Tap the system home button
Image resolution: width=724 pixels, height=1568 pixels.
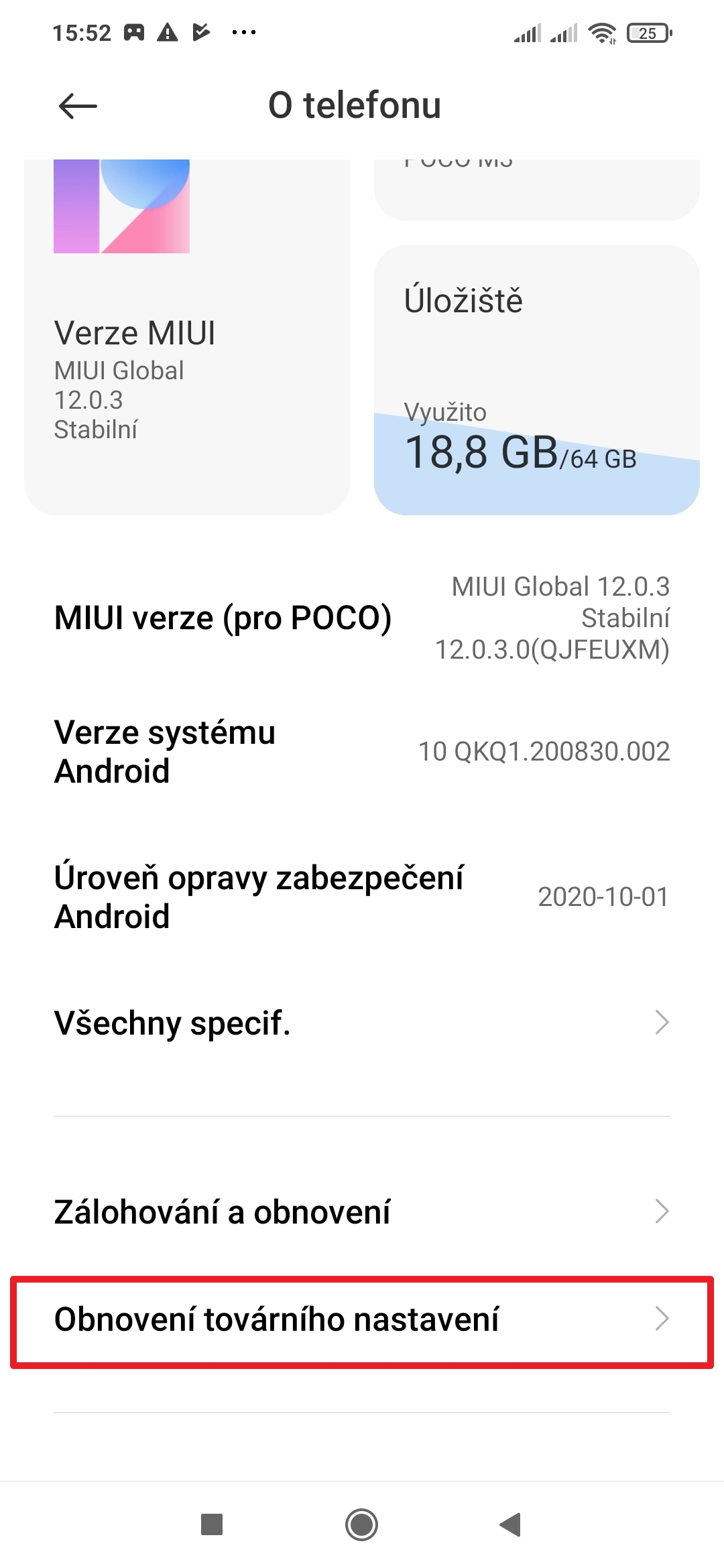pos(362,1525)
